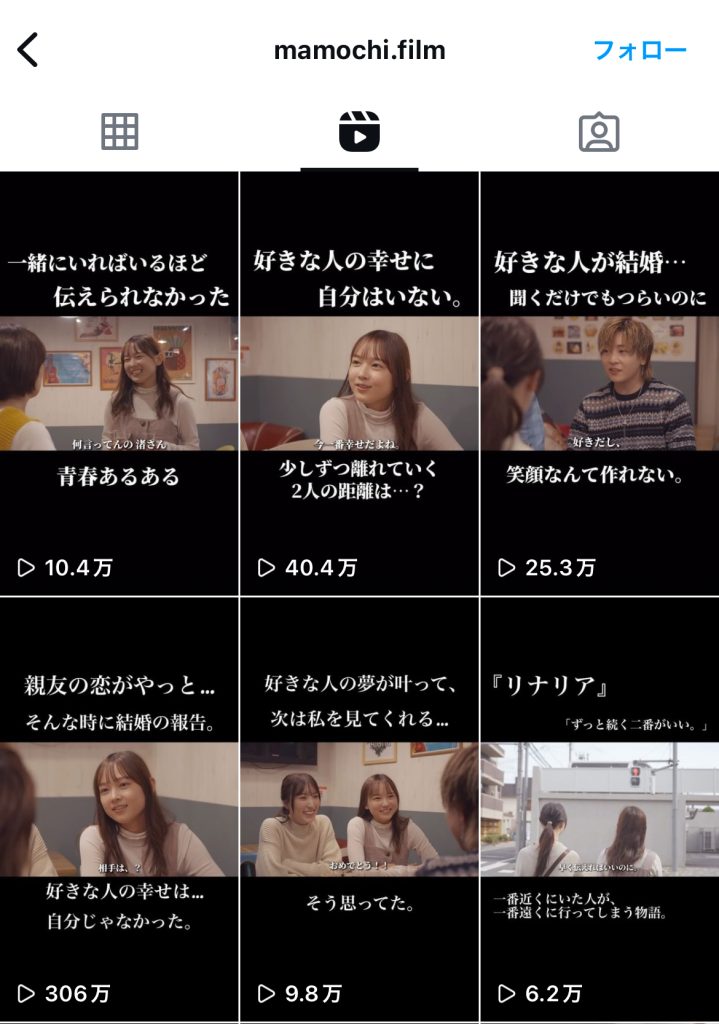
Task: Watch the reel with 306万 views
Action: click(x=119, y=808)
